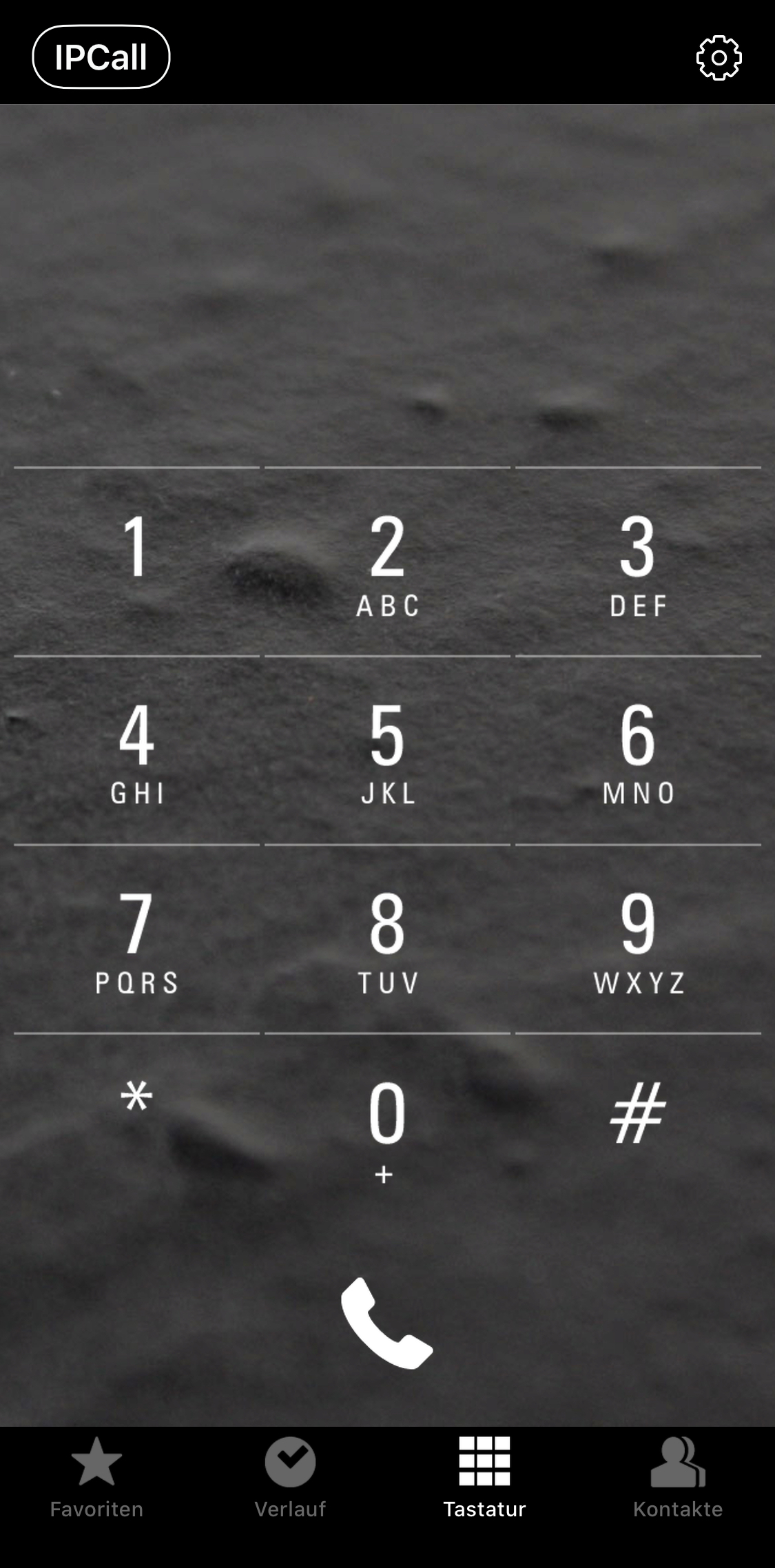Tap the 9 WXYZ key
The image size is (775, 1568).
(x=638, y=940)
